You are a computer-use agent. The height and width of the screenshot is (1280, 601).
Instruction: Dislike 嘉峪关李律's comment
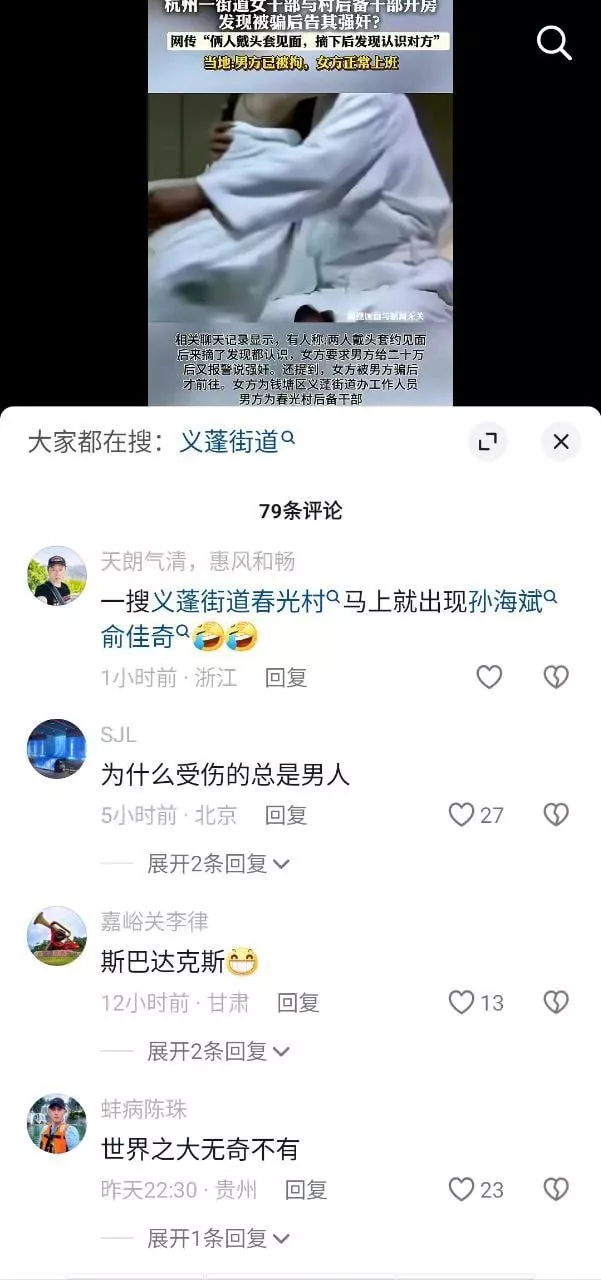[556, 1002]
